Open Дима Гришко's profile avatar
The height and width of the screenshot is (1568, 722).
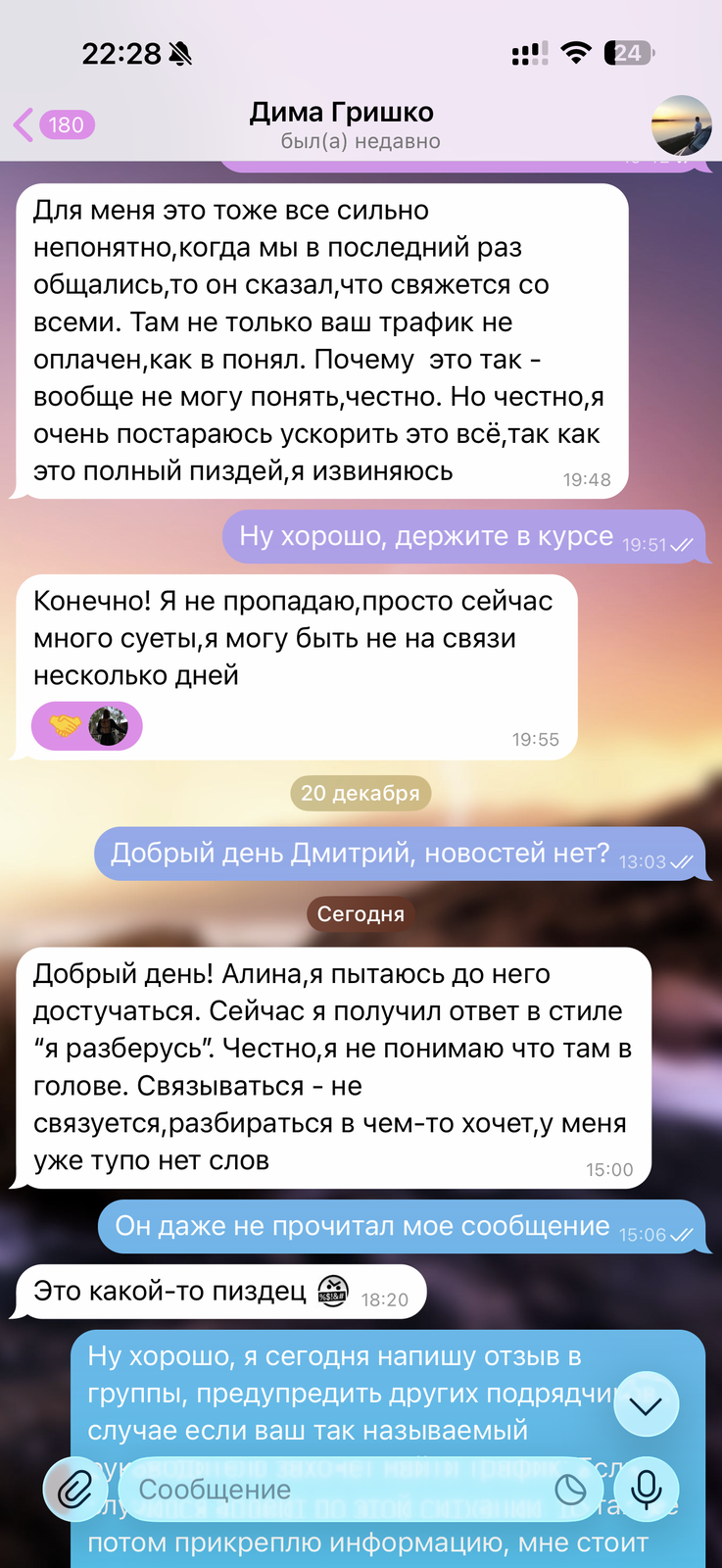681,125
